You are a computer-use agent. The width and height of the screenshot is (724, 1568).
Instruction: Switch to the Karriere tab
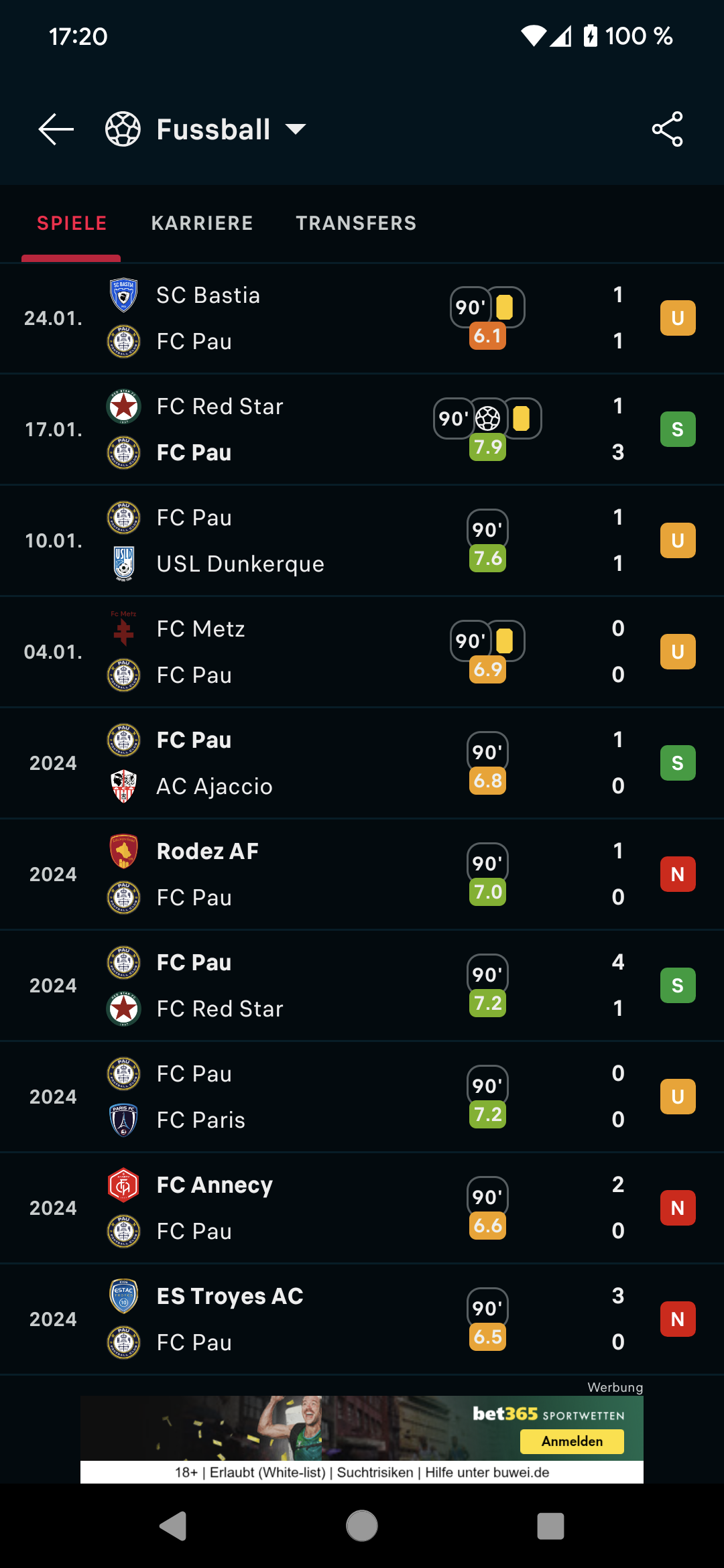tap(202, 223)
